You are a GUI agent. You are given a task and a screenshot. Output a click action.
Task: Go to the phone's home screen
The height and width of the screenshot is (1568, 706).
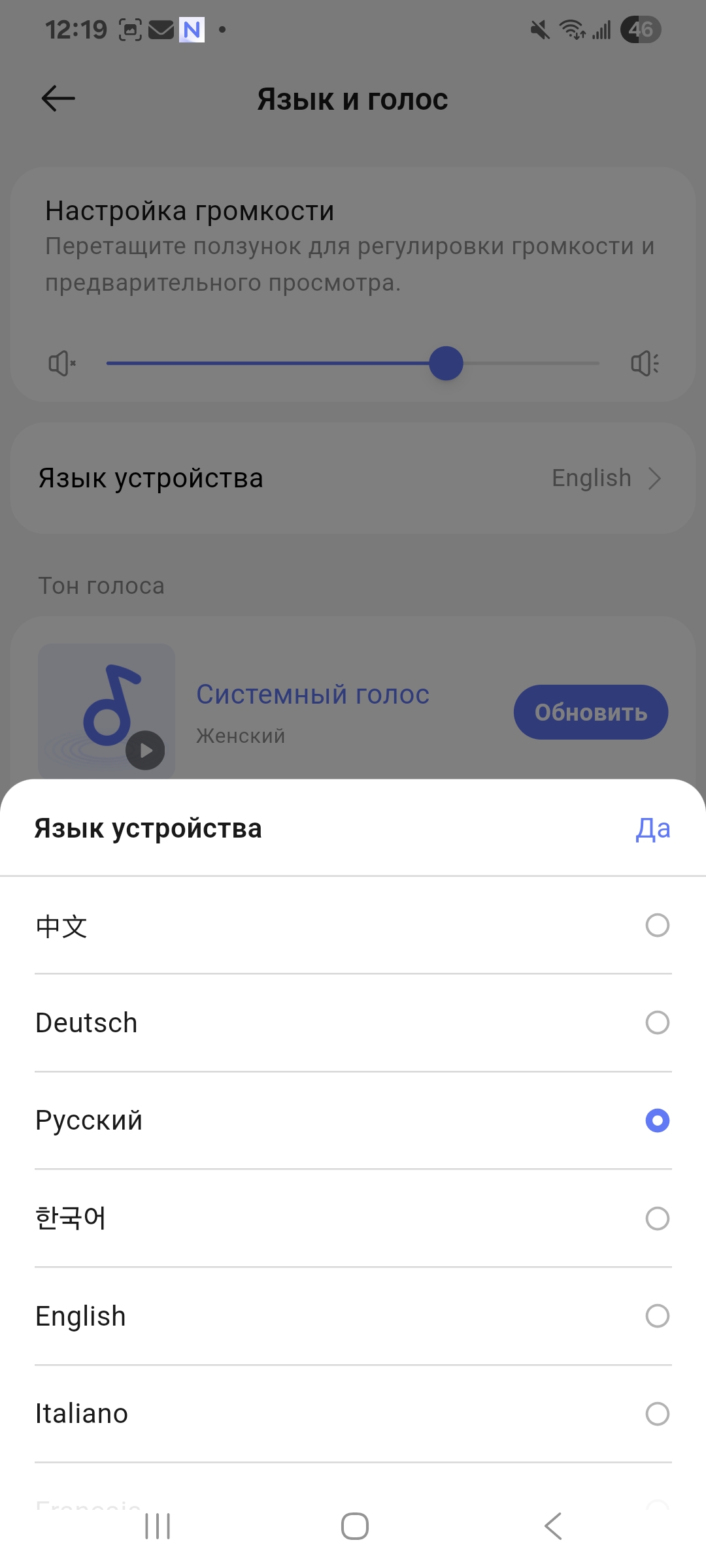coord(354,1526)
